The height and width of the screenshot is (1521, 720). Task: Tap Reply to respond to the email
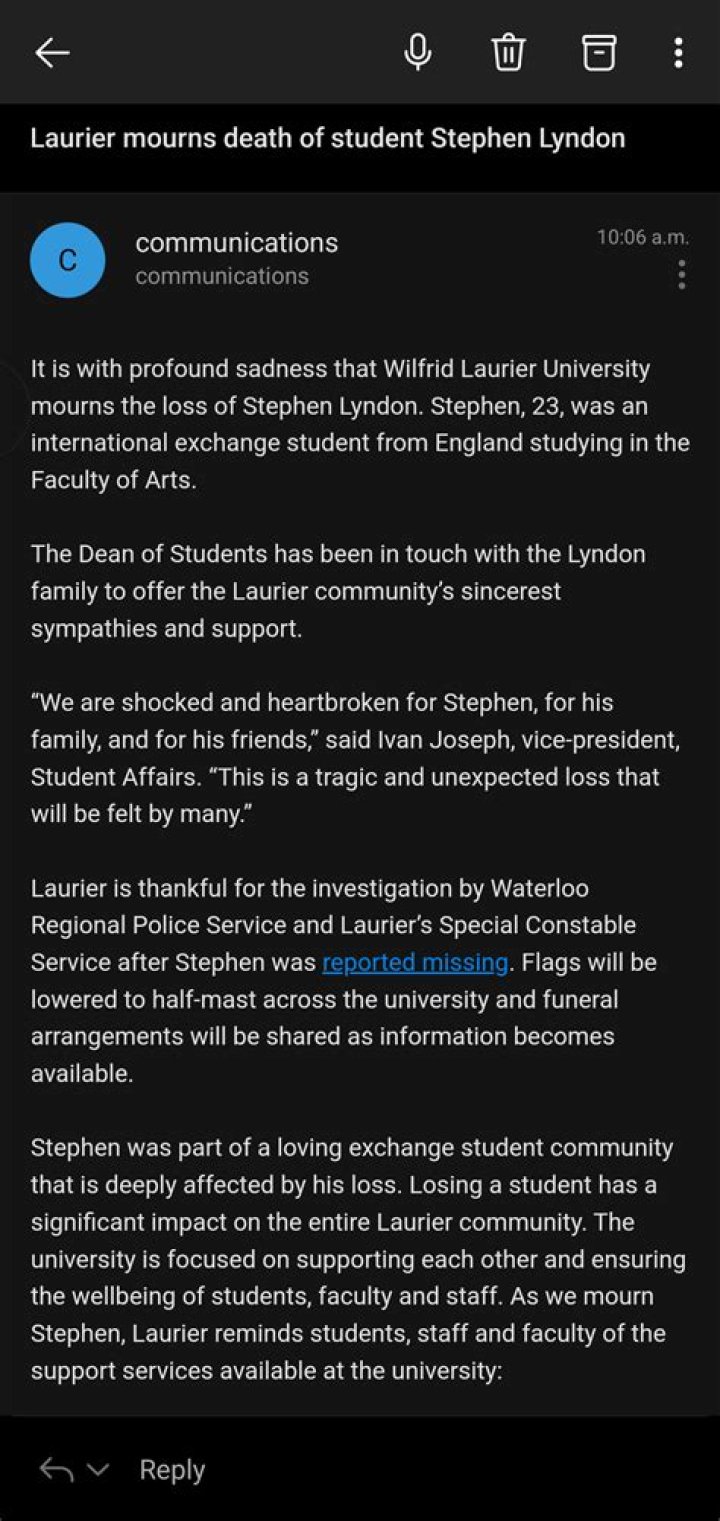pos(172,1469)
